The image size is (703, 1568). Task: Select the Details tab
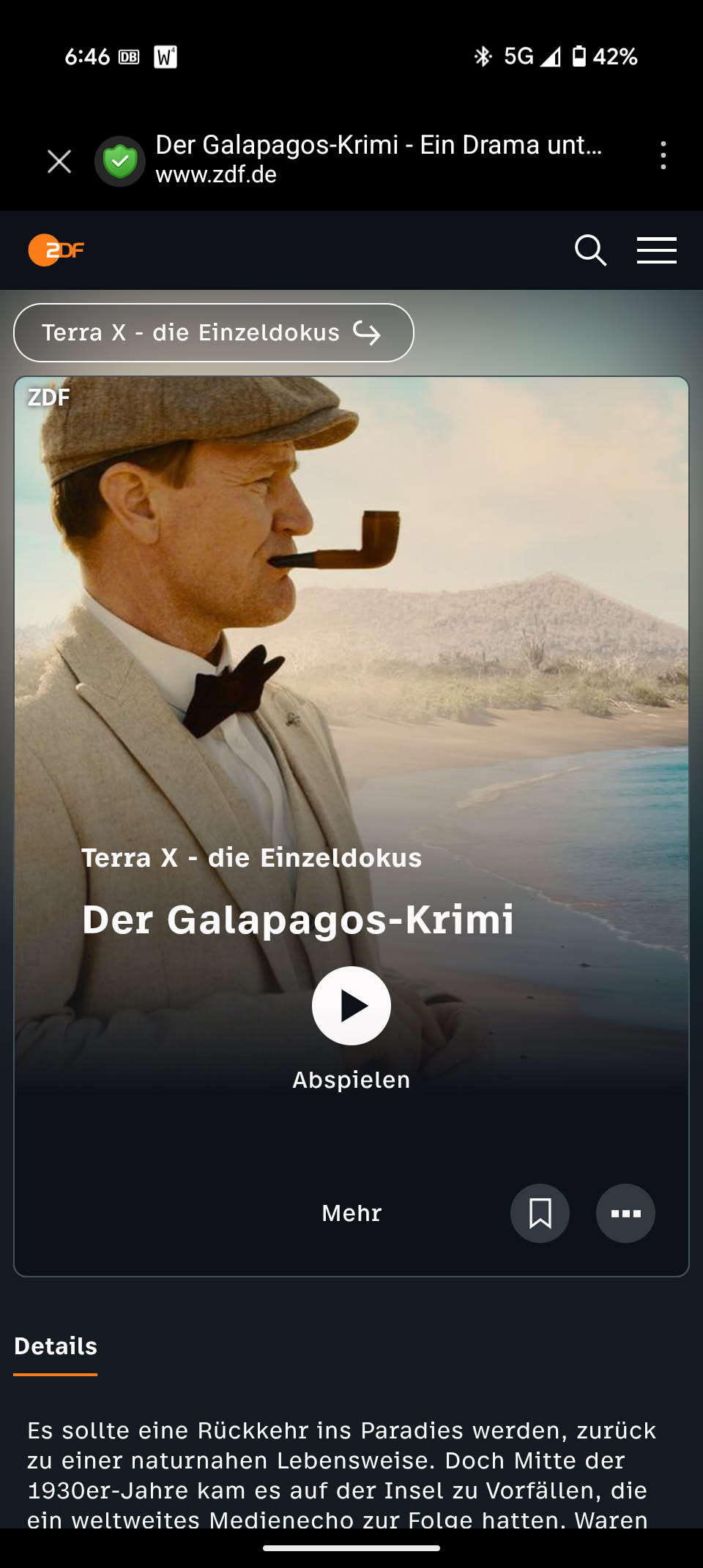point(56,1346)
